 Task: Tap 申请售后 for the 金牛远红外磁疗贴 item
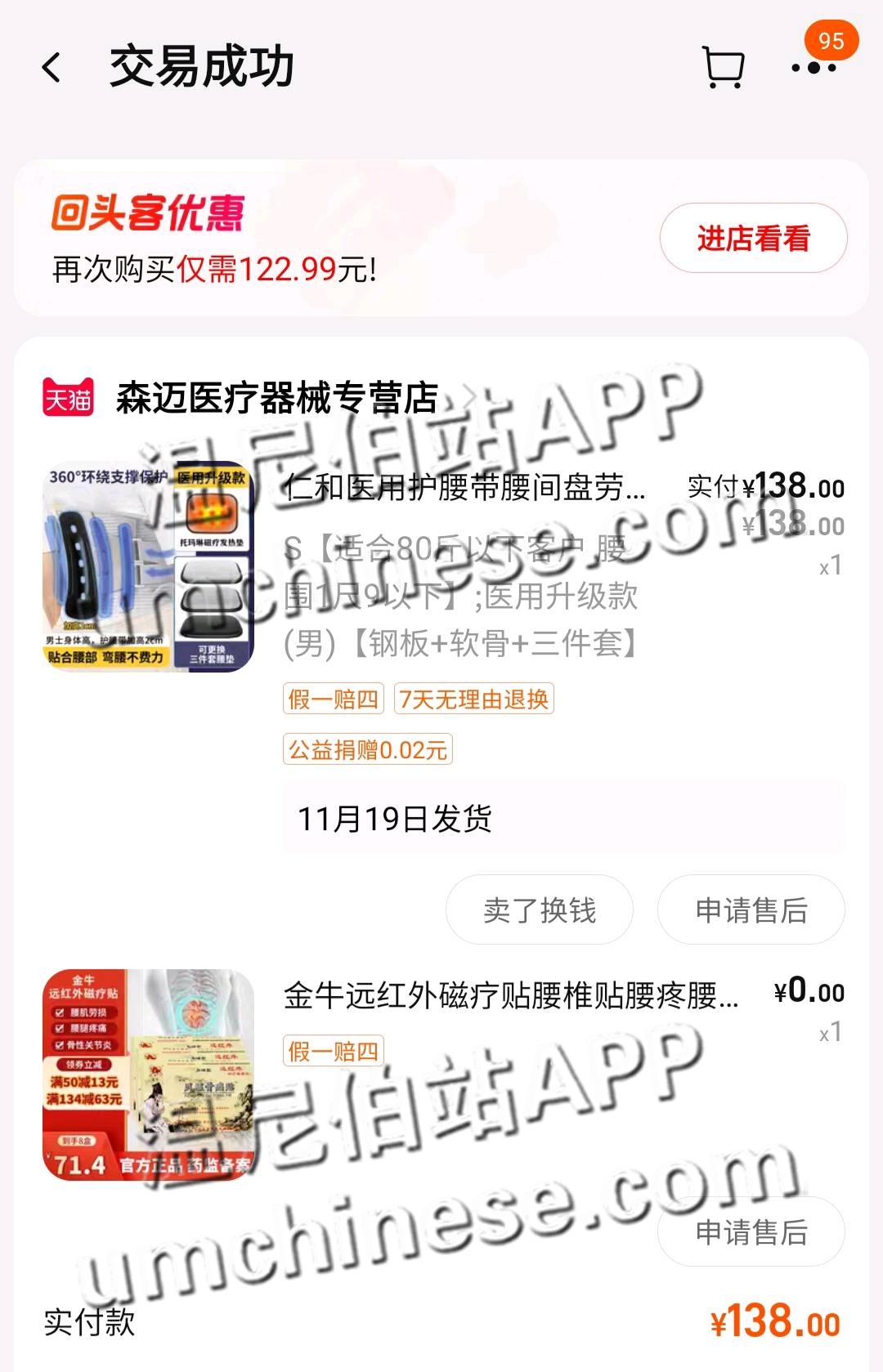[751, 1231]
